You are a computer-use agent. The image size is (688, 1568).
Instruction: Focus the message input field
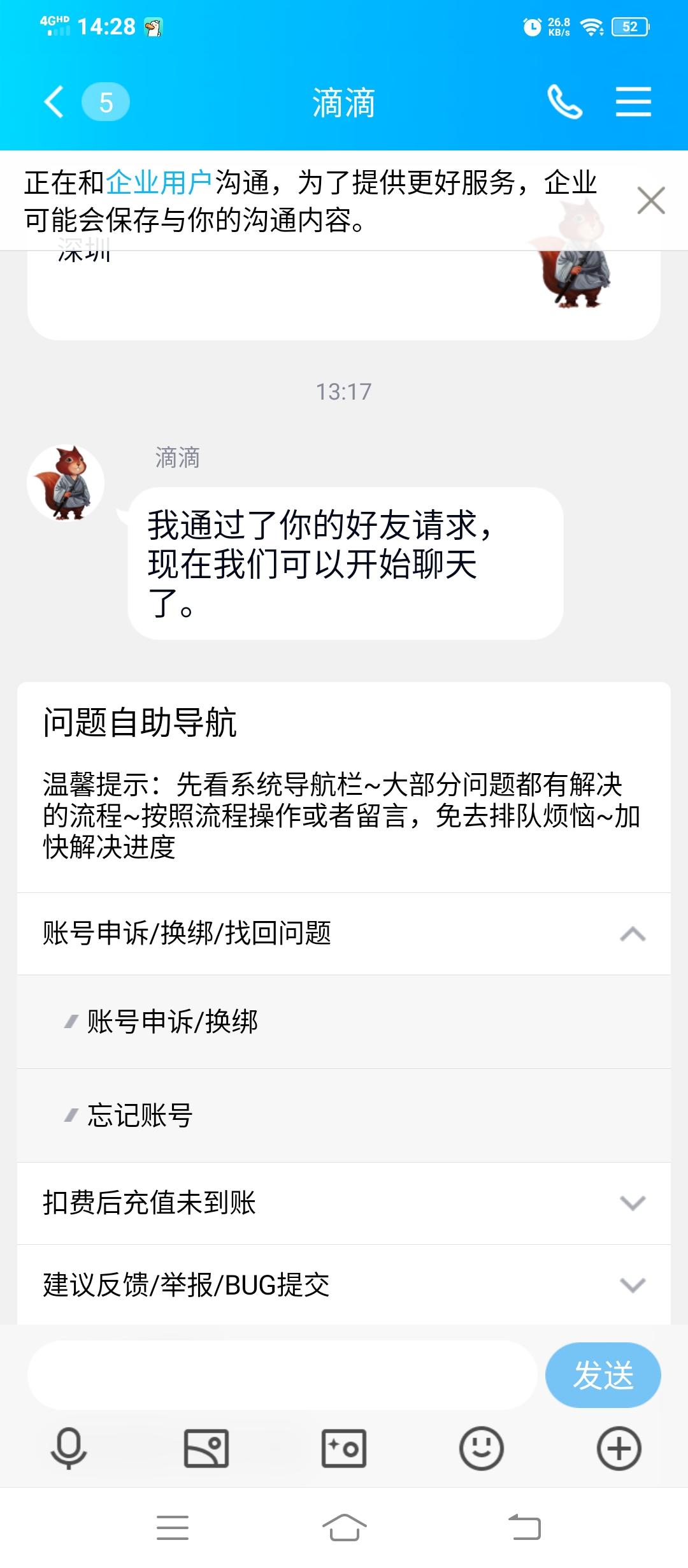282,1375
